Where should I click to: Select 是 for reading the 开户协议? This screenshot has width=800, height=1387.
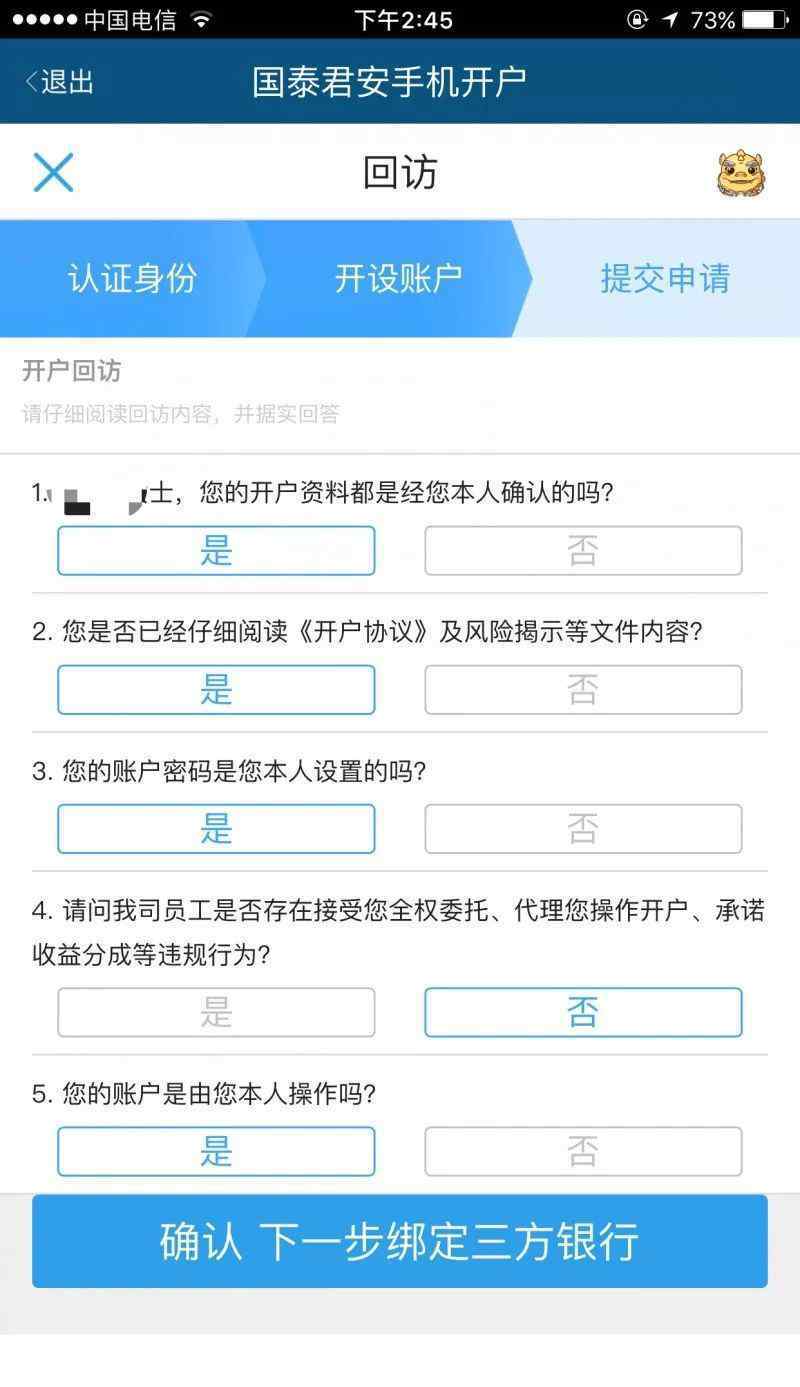[216, 690]
